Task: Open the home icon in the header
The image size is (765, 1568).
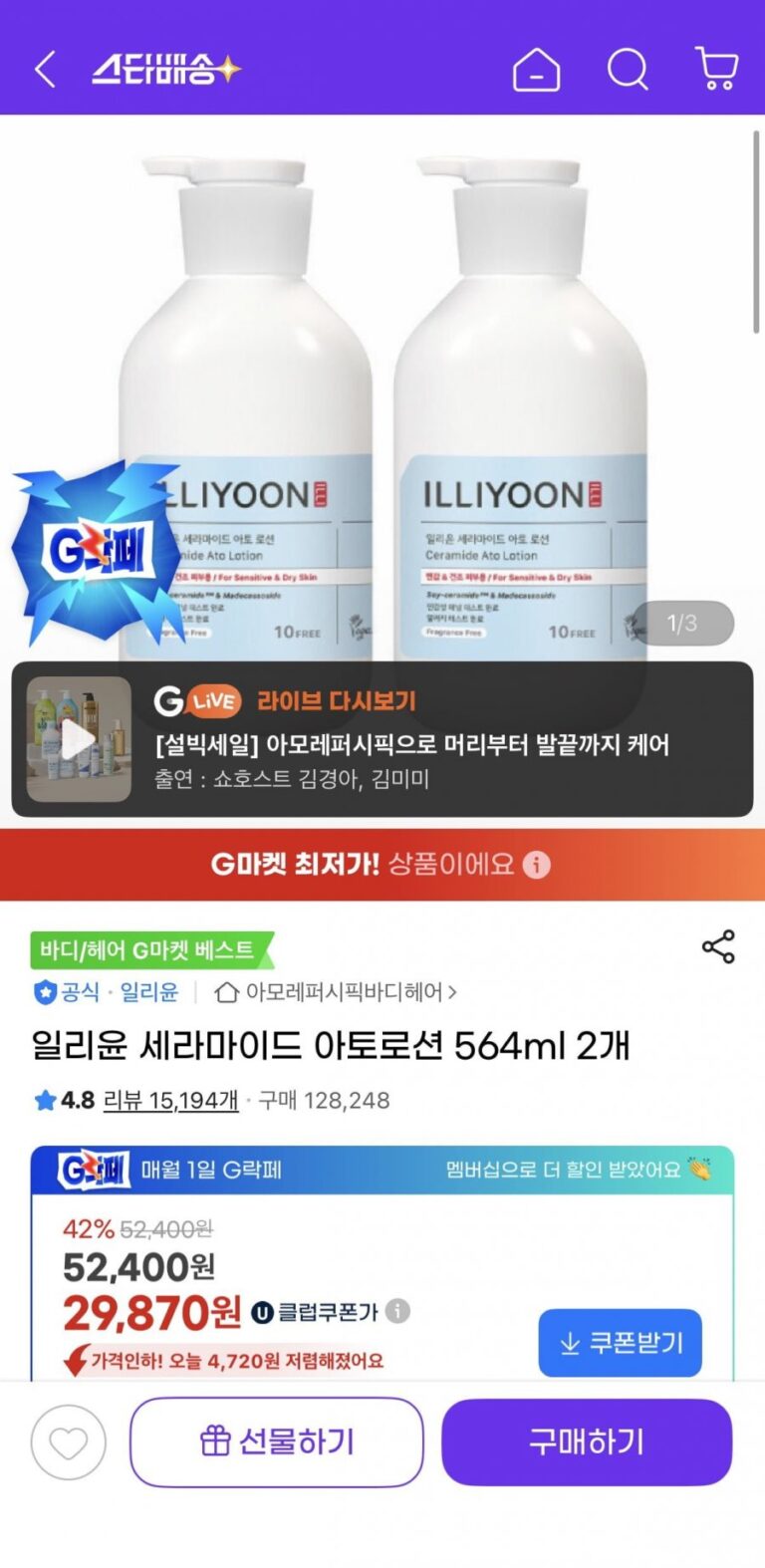Action: point(536,70)
